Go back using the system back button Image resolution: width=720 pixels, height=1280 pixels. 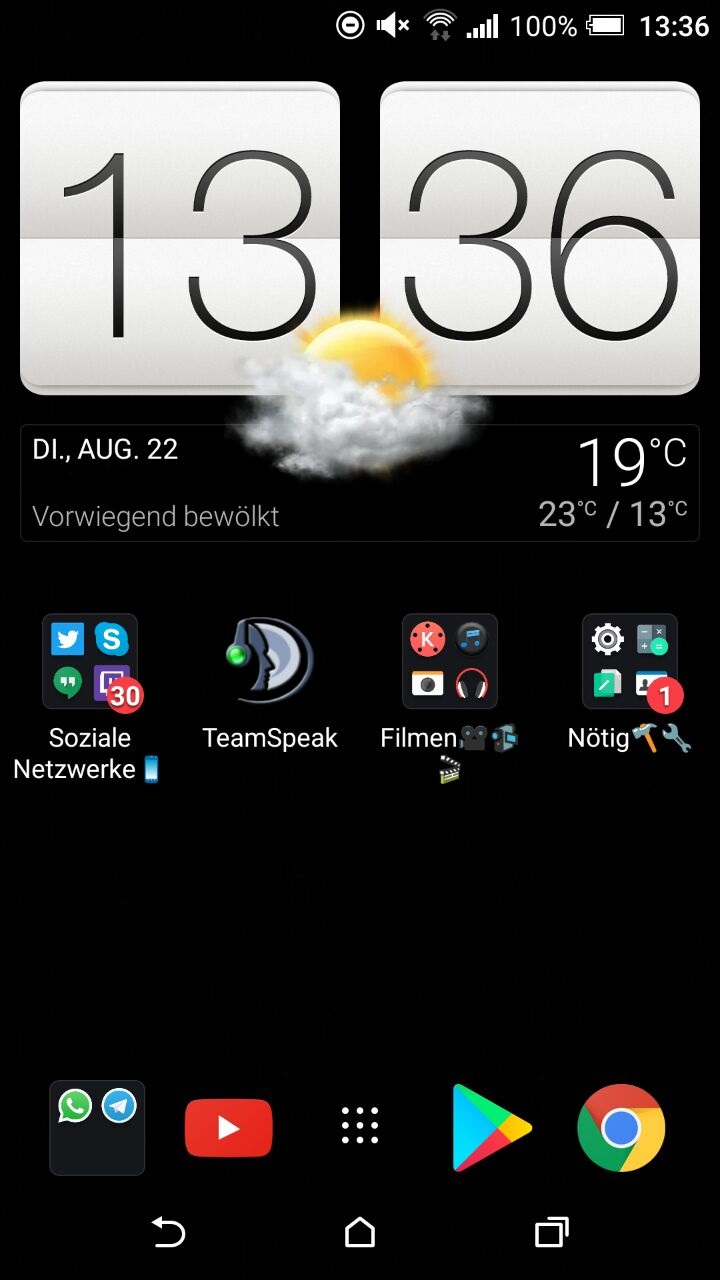coord(168,1232)
